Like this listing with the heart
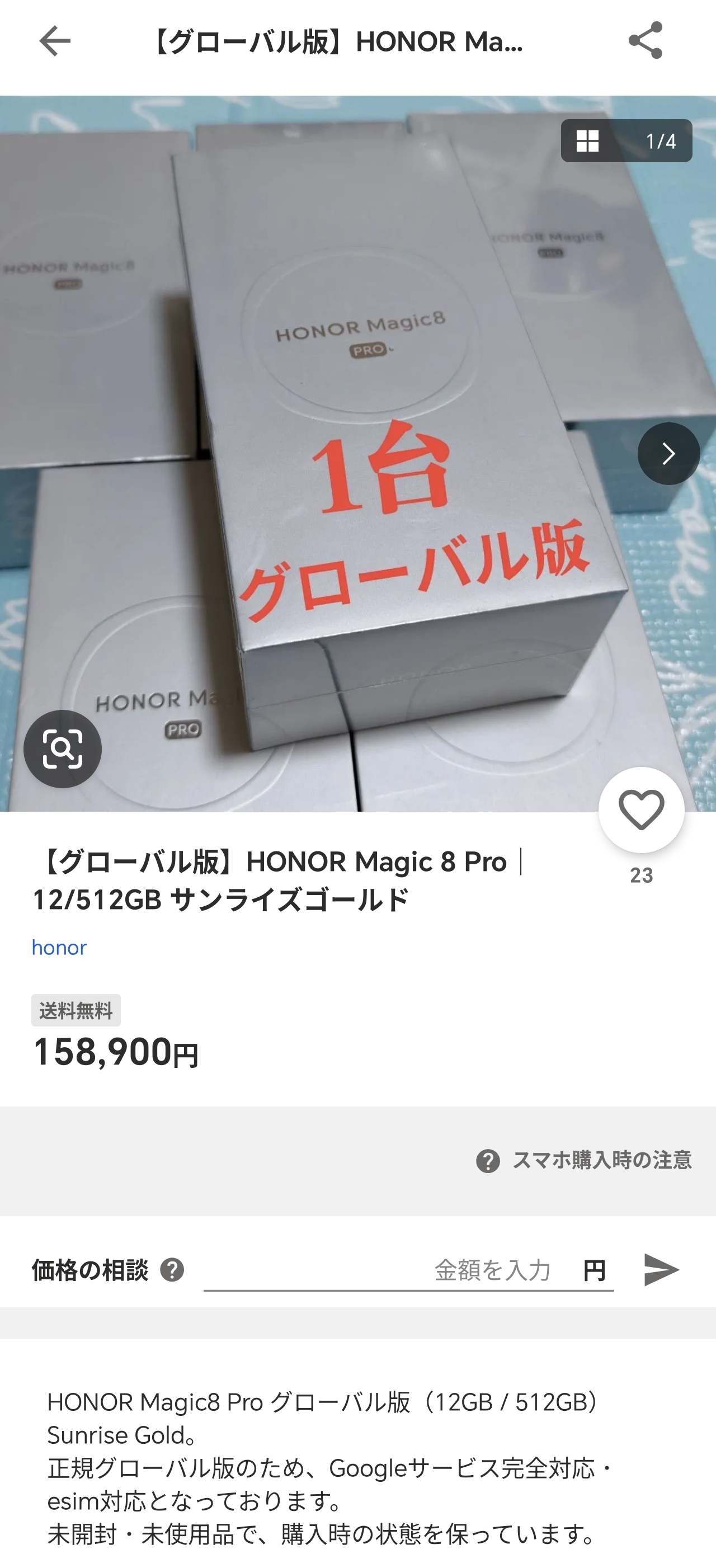Screen dimensions: 716x1568 641,809
